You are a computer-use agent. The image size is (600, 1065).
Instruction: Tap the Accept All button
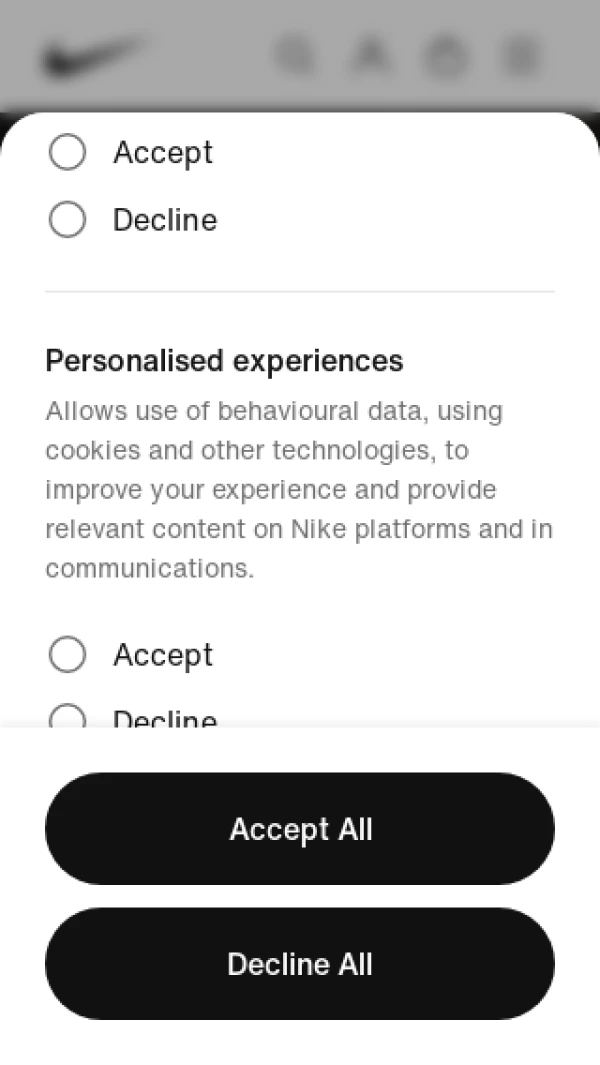tap(300, 829)
